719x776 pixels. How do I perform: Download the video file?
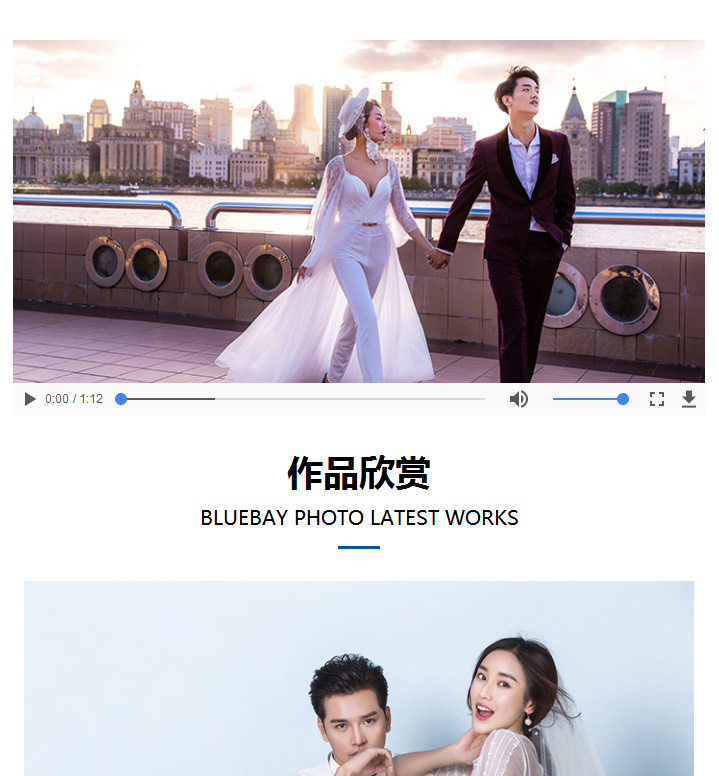(689, 399)
